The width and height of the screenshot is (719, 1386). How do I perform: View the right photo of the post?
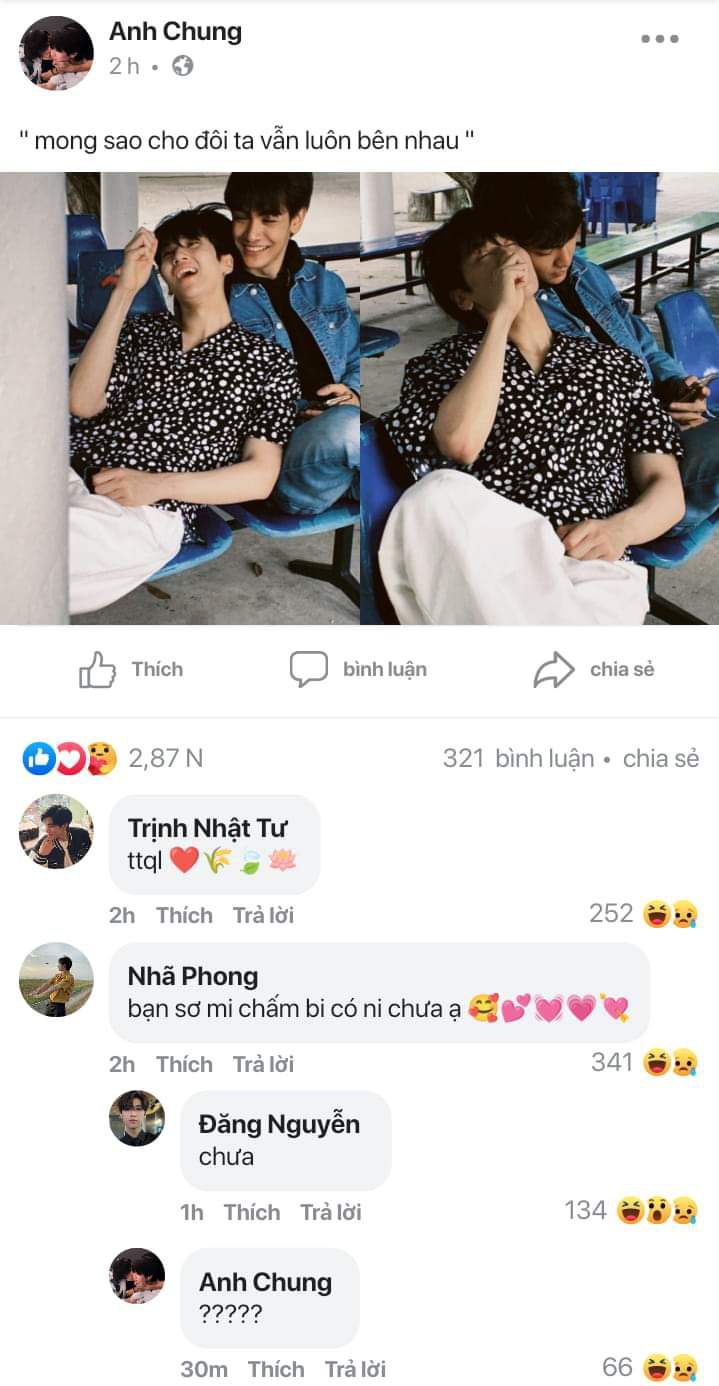coord(540,398)
